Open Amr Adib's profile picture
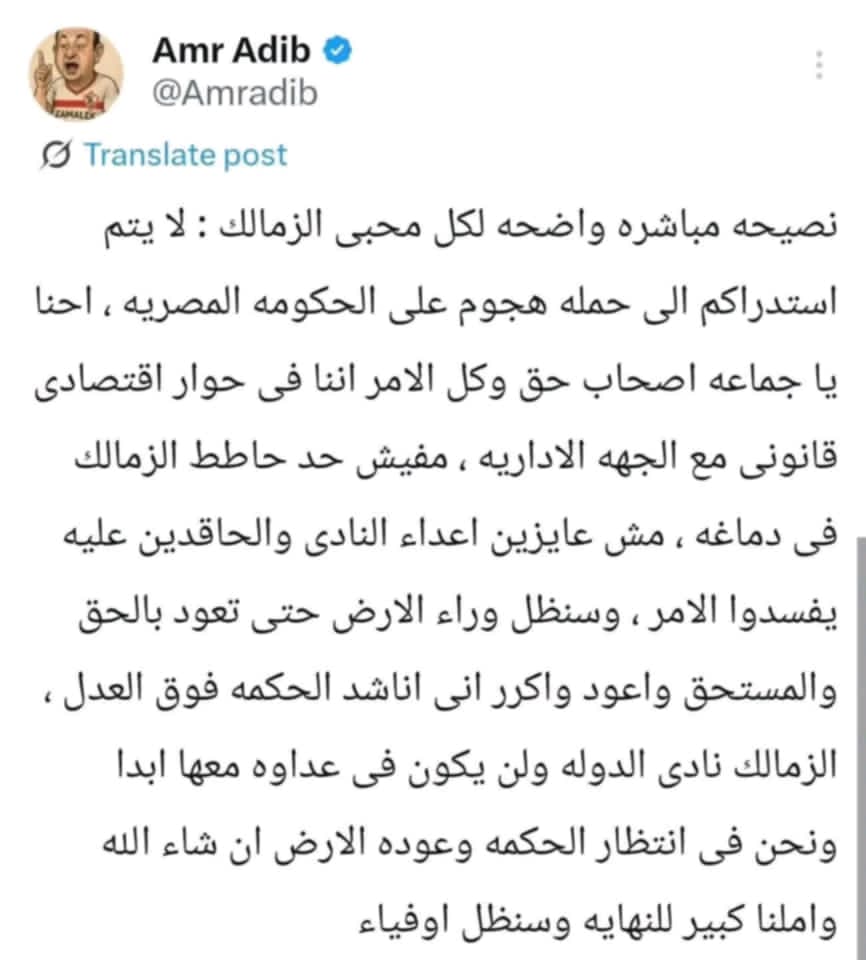 click(75, 72)
